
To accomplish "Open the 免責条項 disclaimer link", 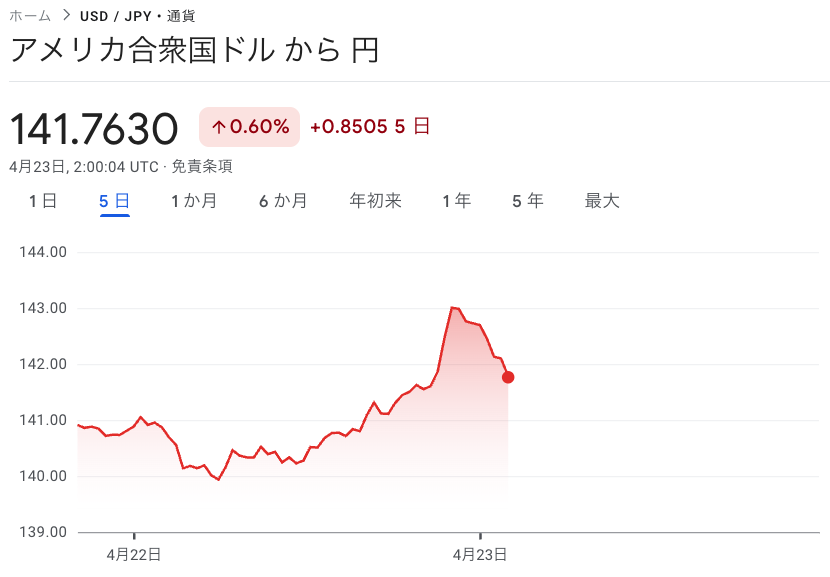I will pos(202,167).
